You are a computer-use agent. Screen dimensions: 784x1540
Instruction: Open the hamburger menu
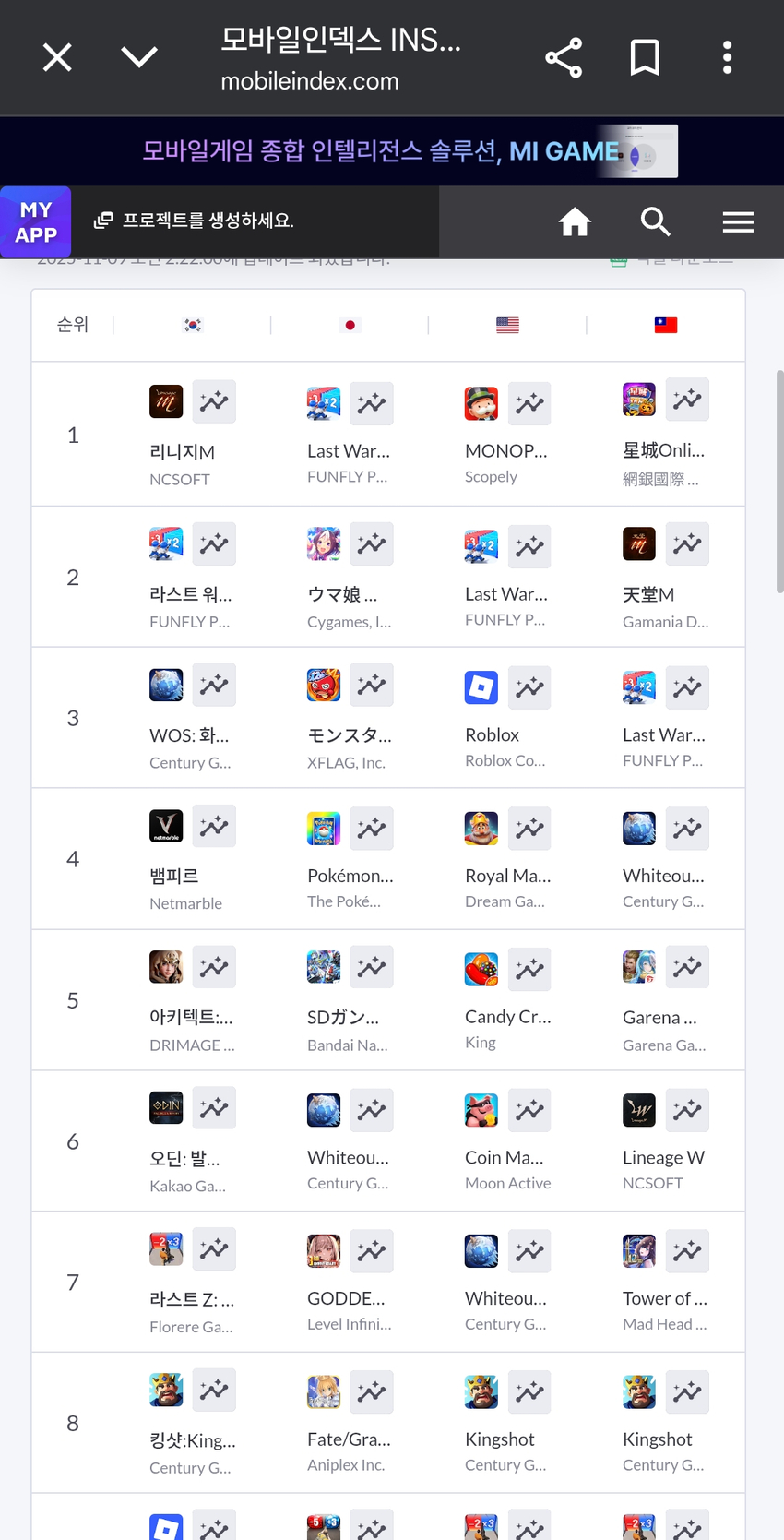pos(738,222)
